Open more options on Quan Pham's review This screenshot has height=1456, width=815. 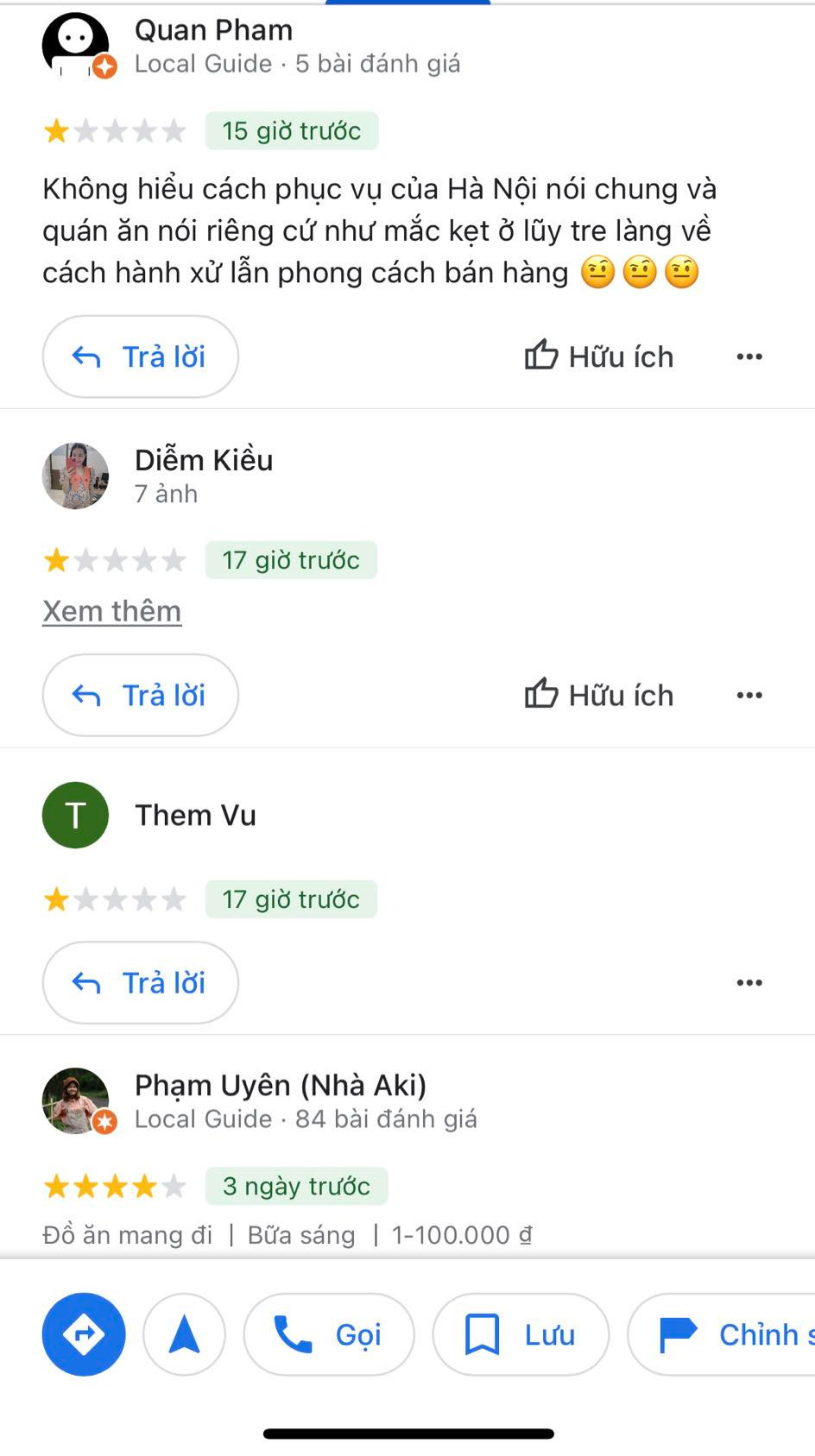click(749, 356)
